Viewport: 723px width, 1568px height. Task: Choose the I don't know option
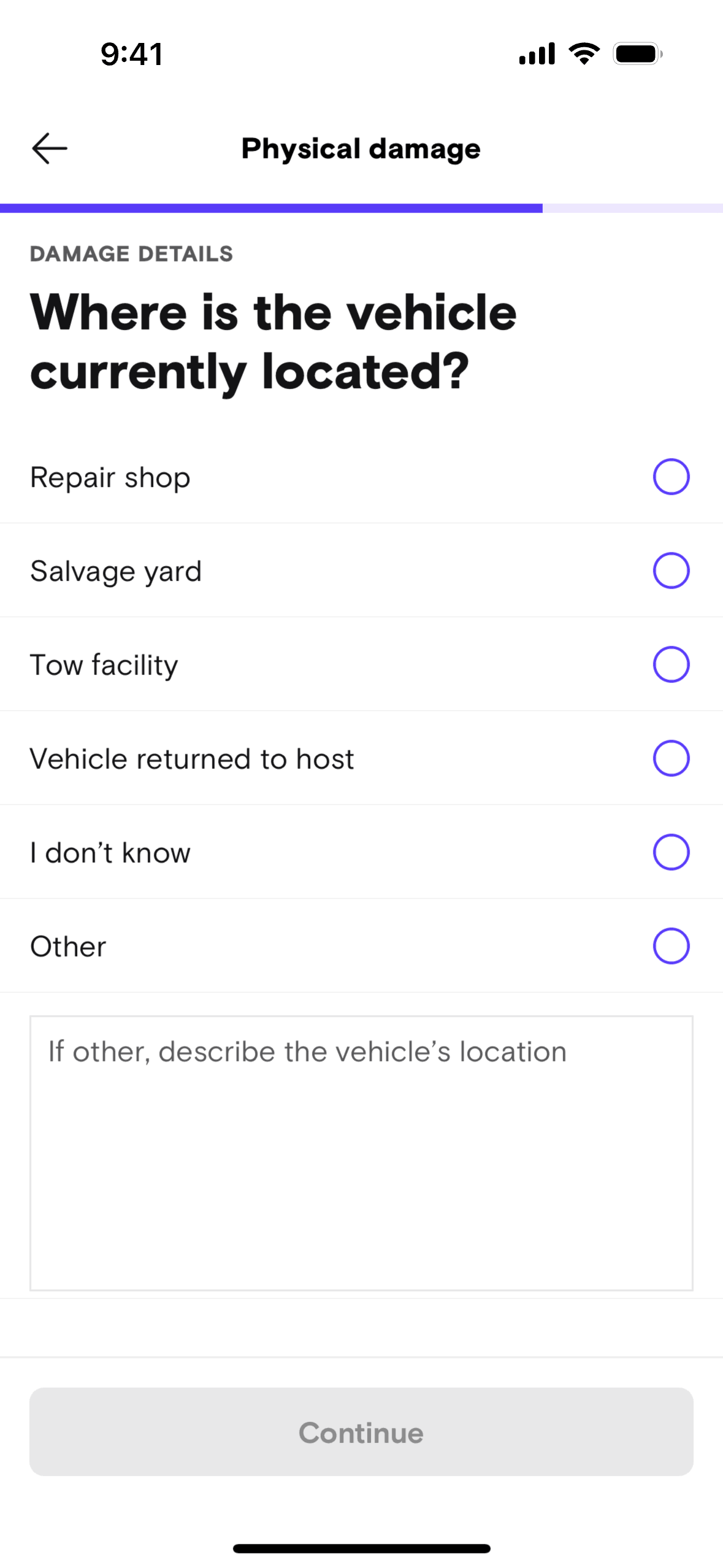coord(671,852)
